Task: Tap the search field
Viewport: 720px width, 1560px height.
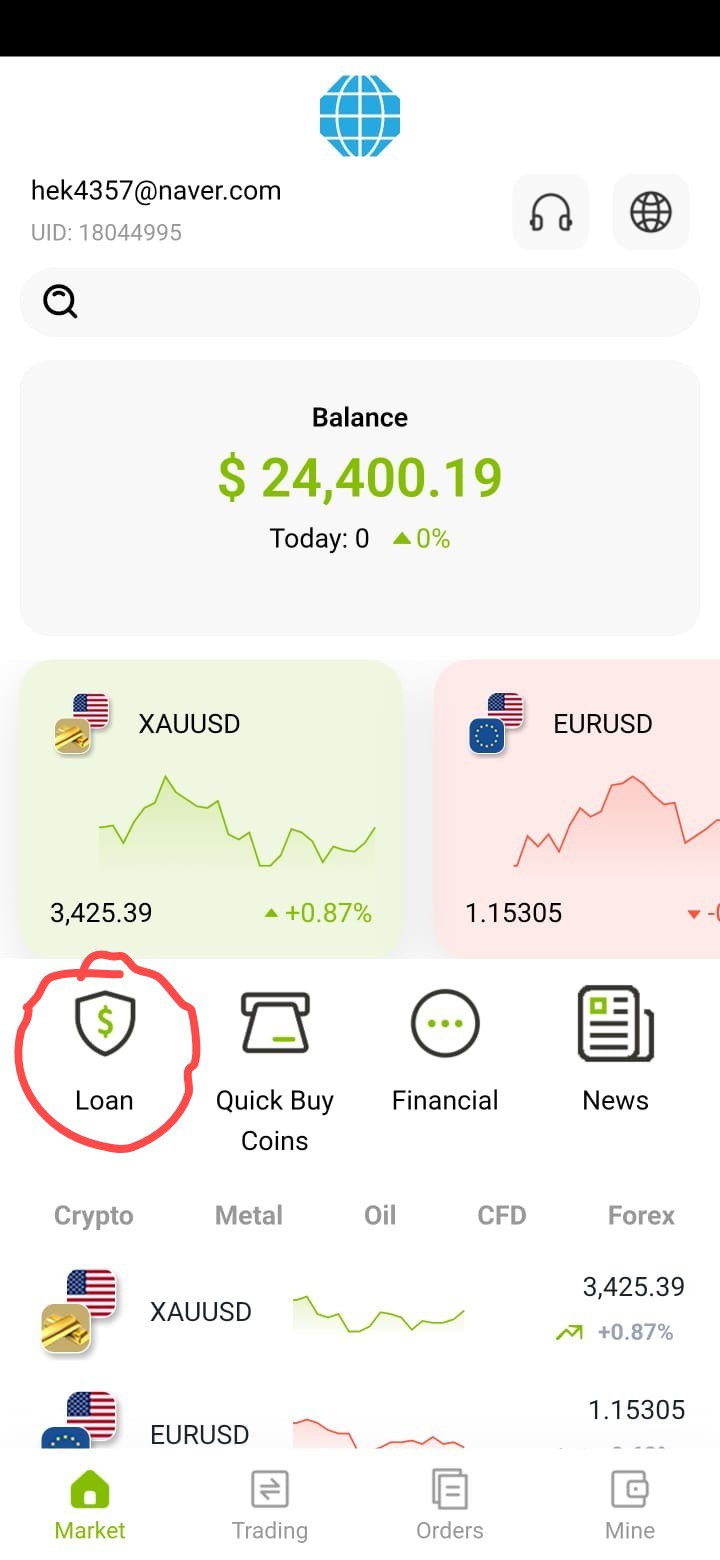Action: (360, 302)
